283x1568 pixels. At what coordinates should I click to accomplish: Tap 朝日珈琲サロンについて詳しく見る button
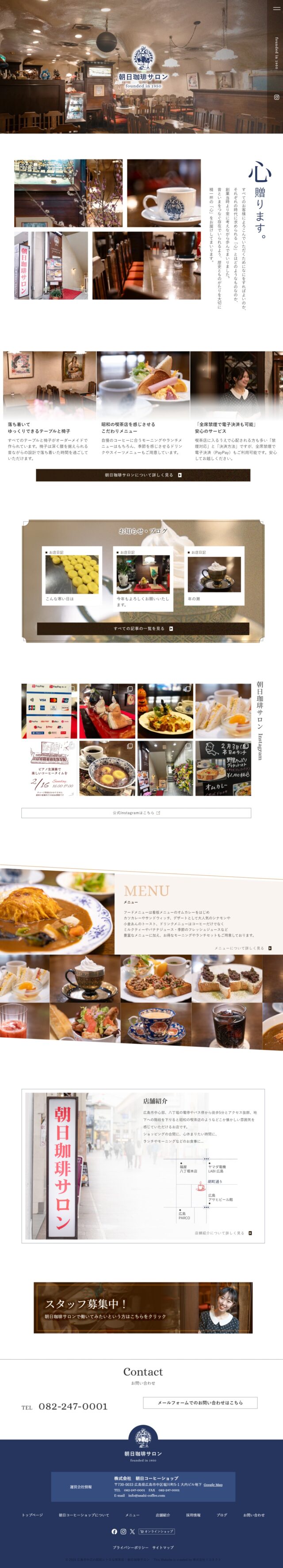pos(143,475)
